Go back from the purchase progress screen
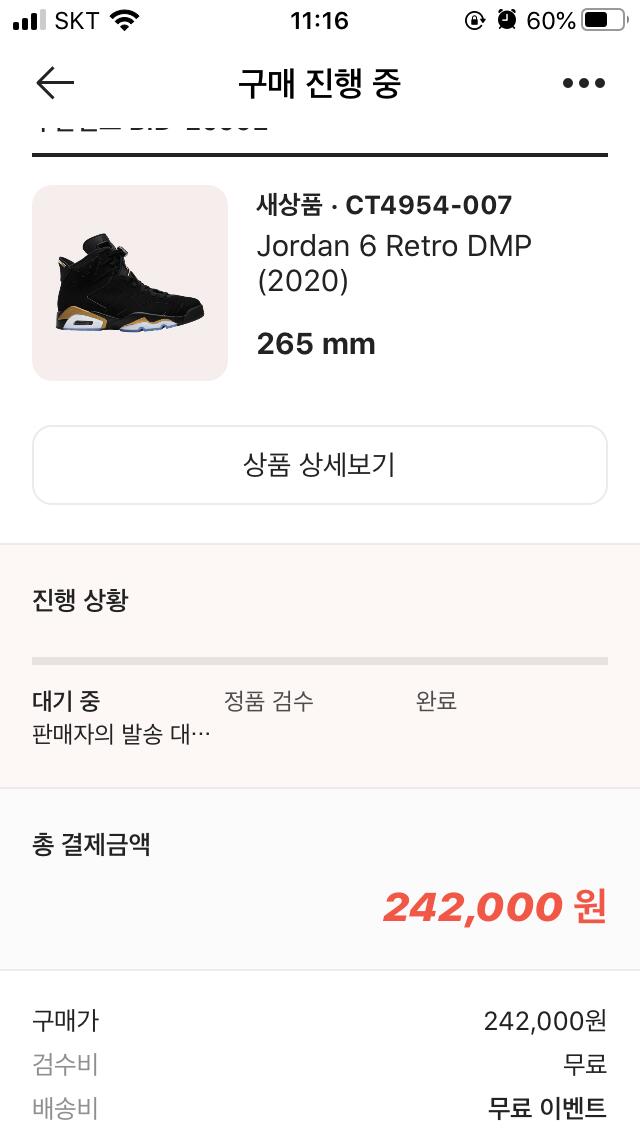Viewport: 640px width, 1136px height. (55, 83)
